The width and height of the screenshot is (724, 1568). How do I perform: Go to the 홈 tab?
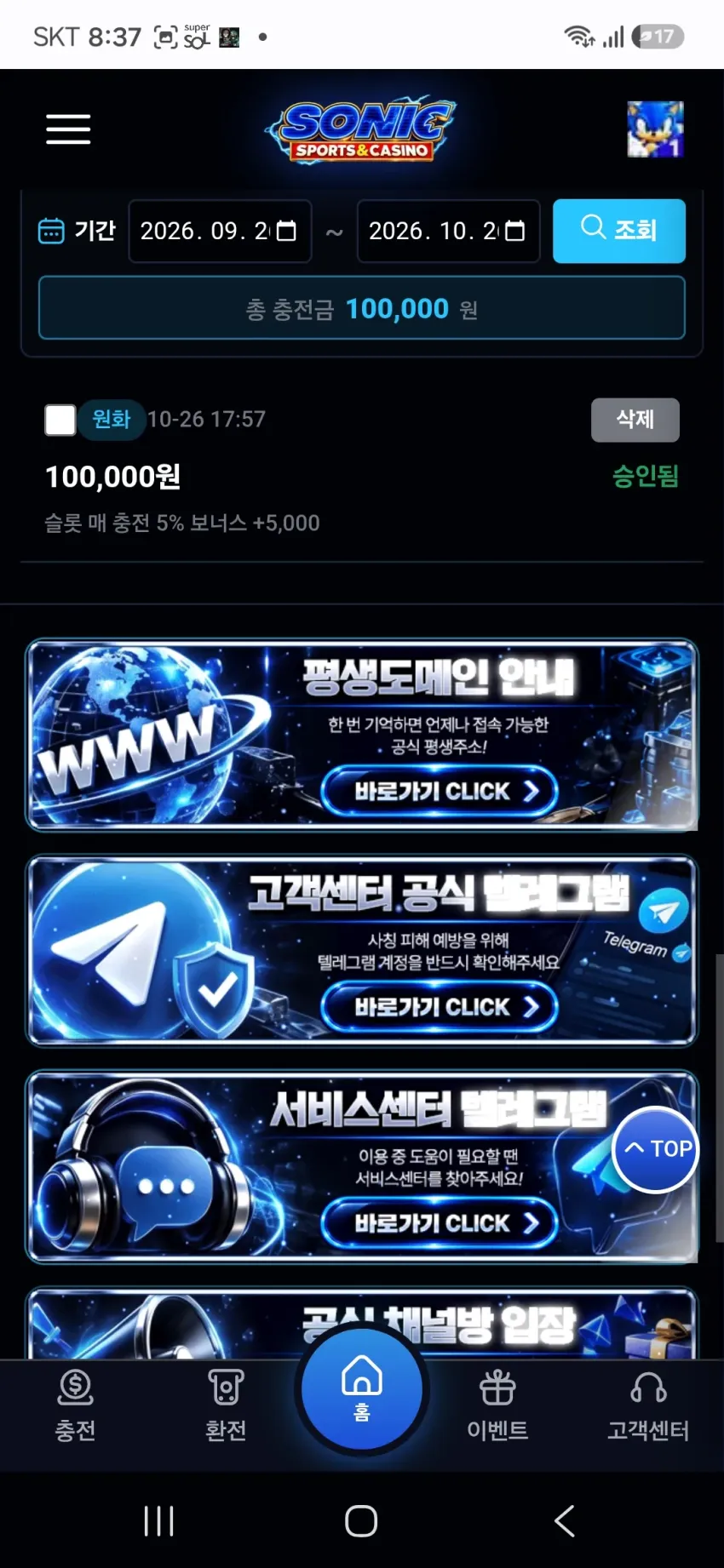click(x=362, y=1389)
